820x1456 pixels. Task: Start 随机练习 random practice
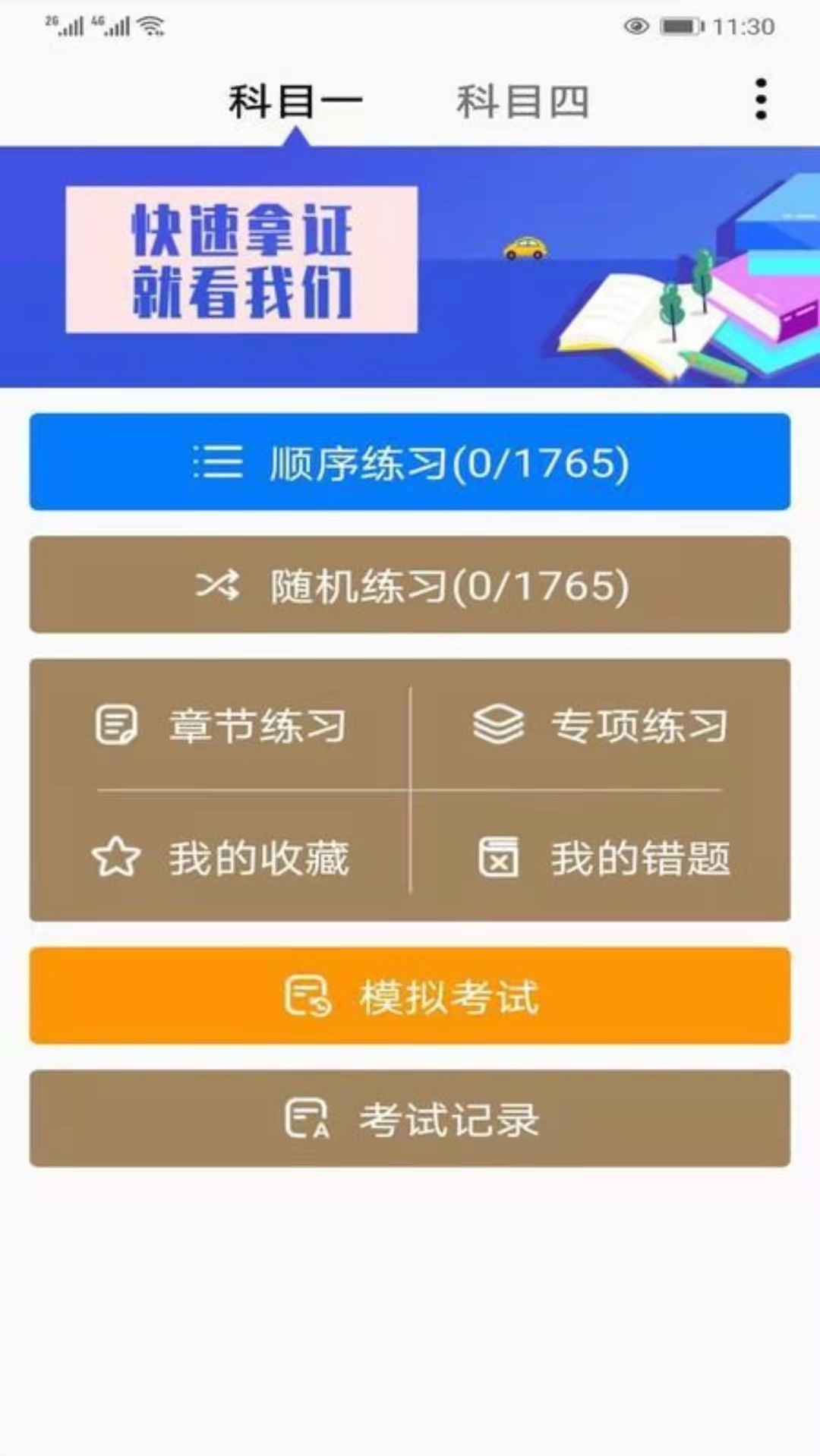410,585
